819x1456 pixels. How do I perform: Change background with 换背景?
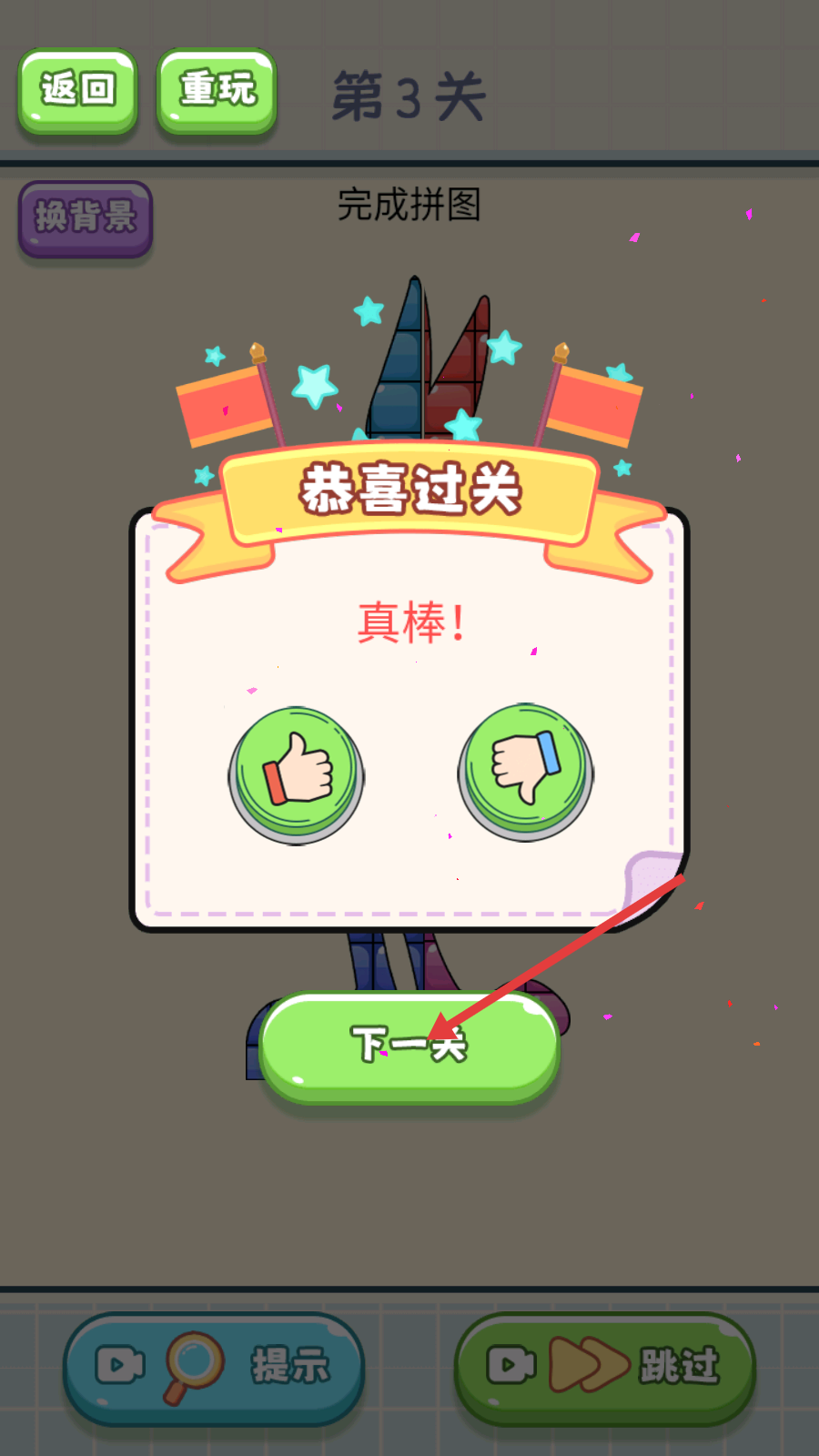86,218
